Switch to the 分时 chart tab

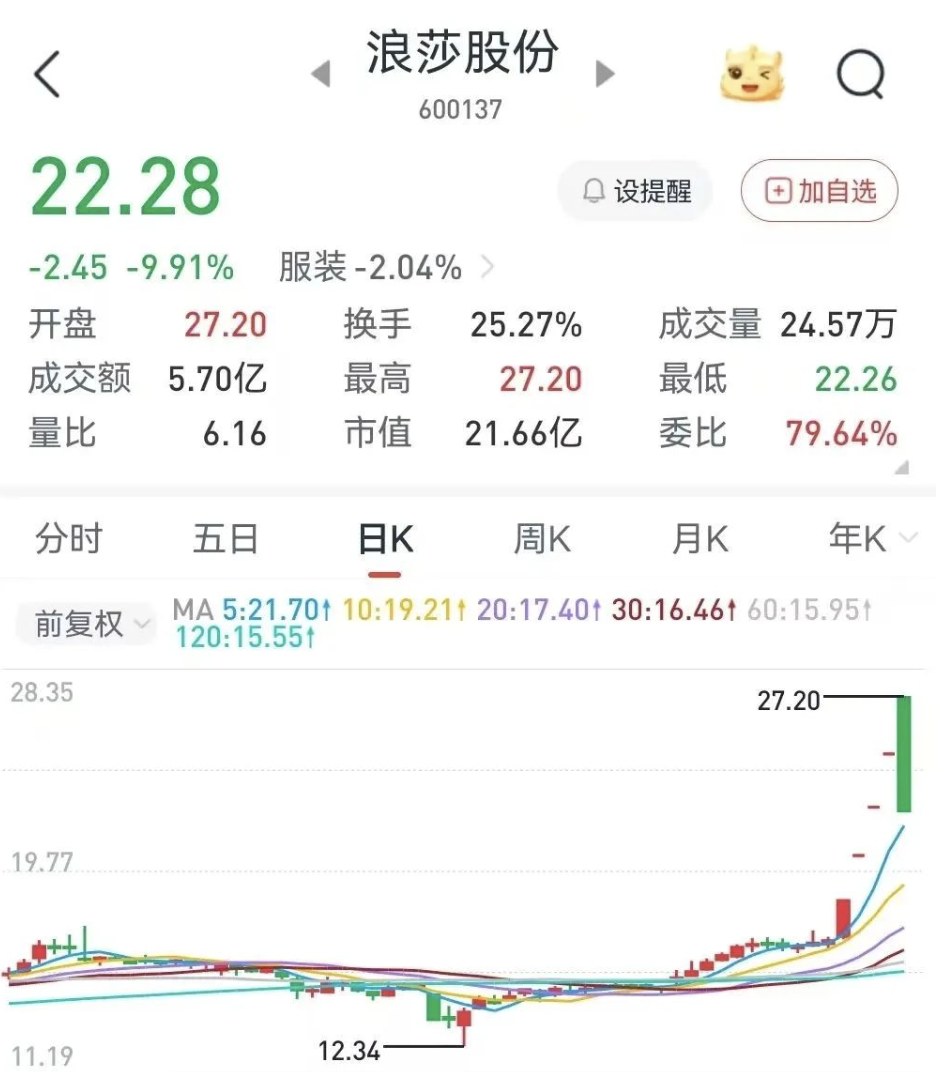(69, 540)
